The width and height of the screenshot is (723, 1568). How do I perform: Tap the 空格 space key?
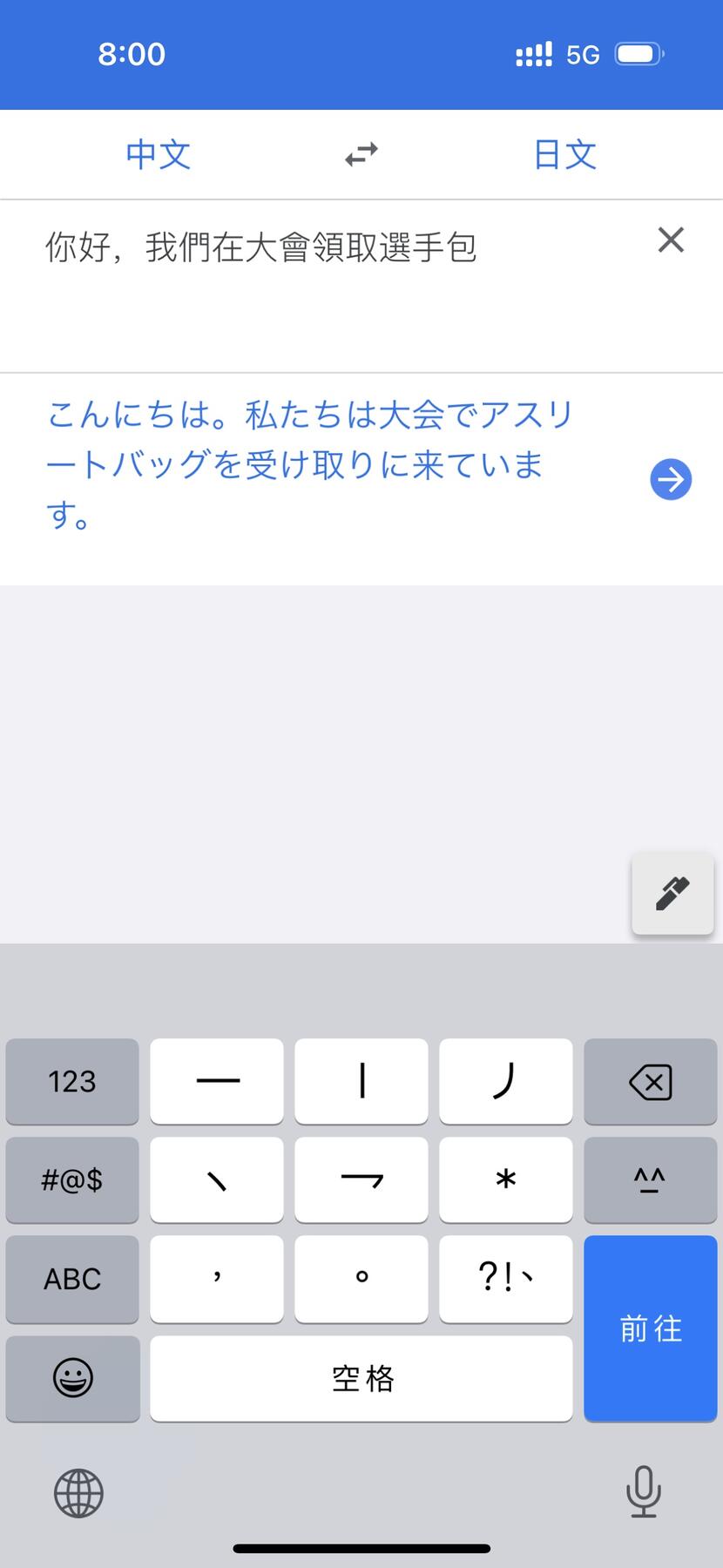point(361,1378)
